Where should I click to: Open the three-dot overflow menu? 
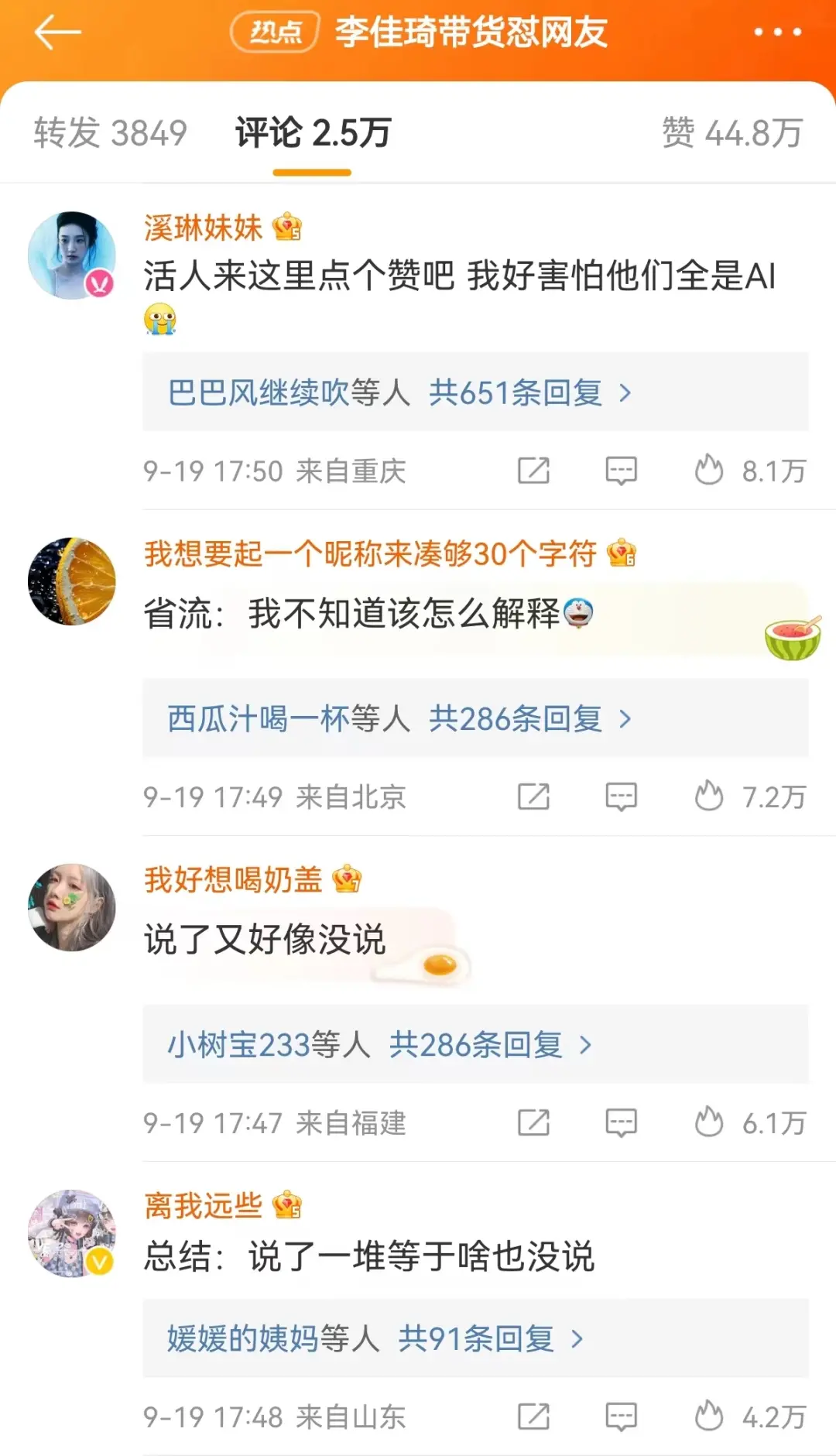[x=777, y=33]
